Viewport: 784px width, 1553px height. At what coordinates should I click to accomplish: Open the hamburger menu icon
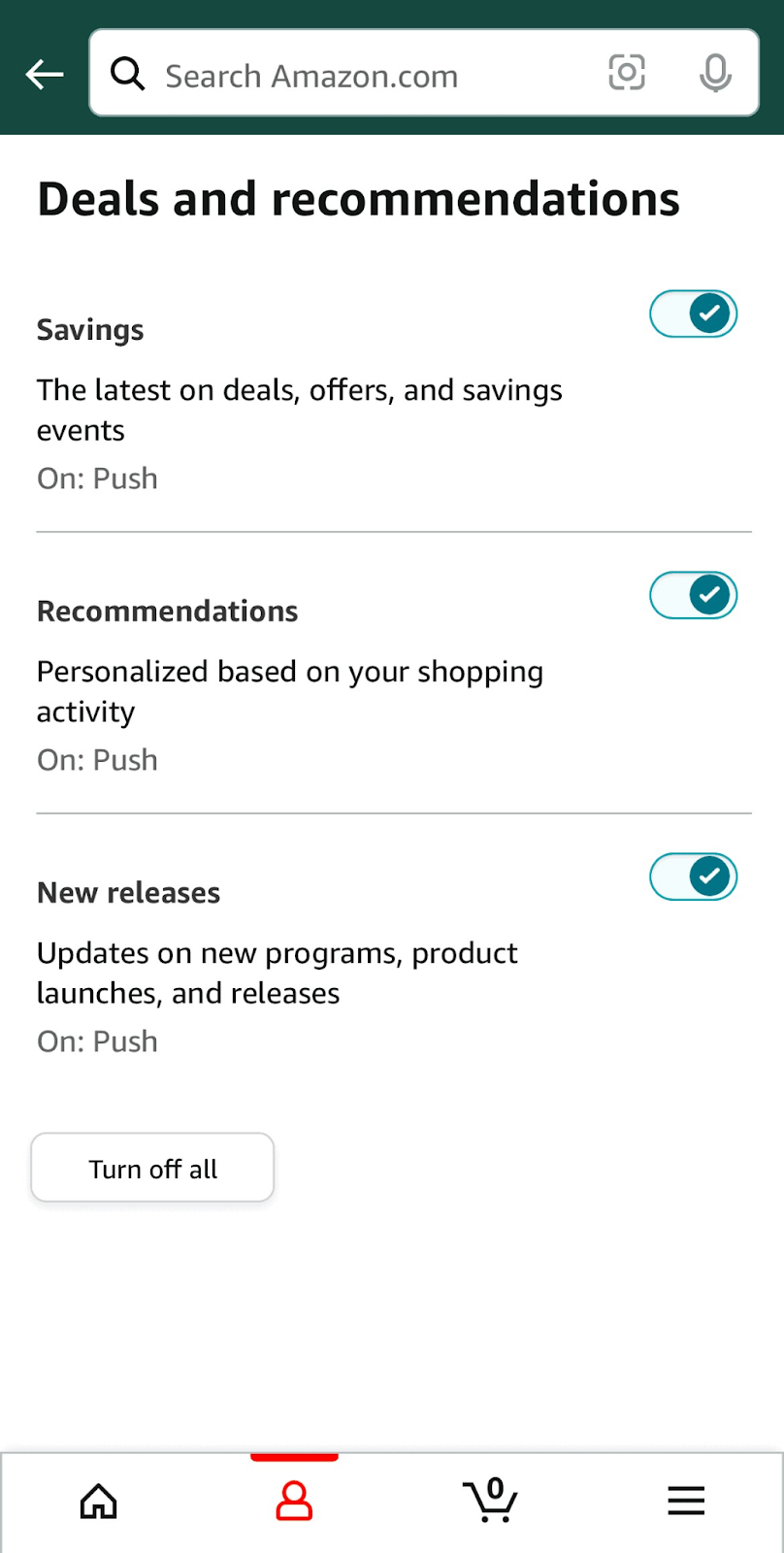[x=686, y=1500]
